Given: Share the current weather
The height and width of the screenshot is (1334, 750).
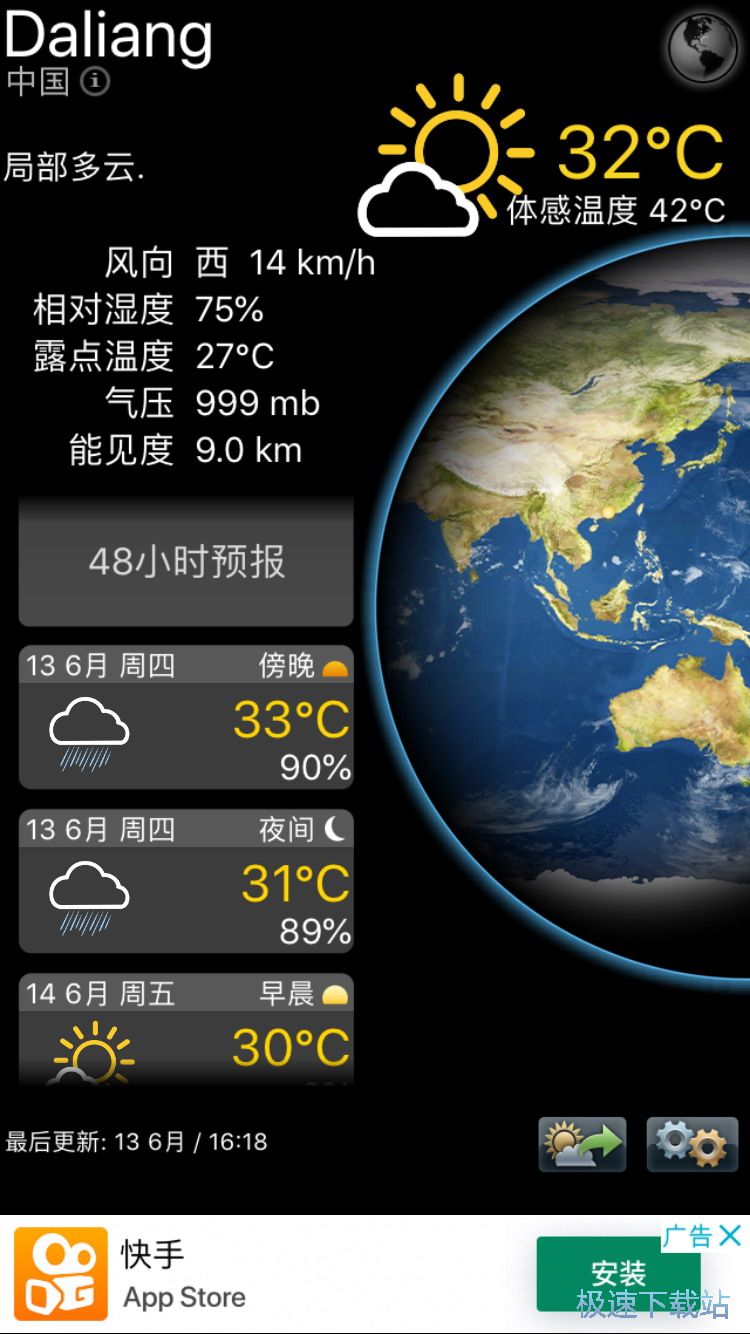Looking at the screenshot, I should coord(582,1144).
